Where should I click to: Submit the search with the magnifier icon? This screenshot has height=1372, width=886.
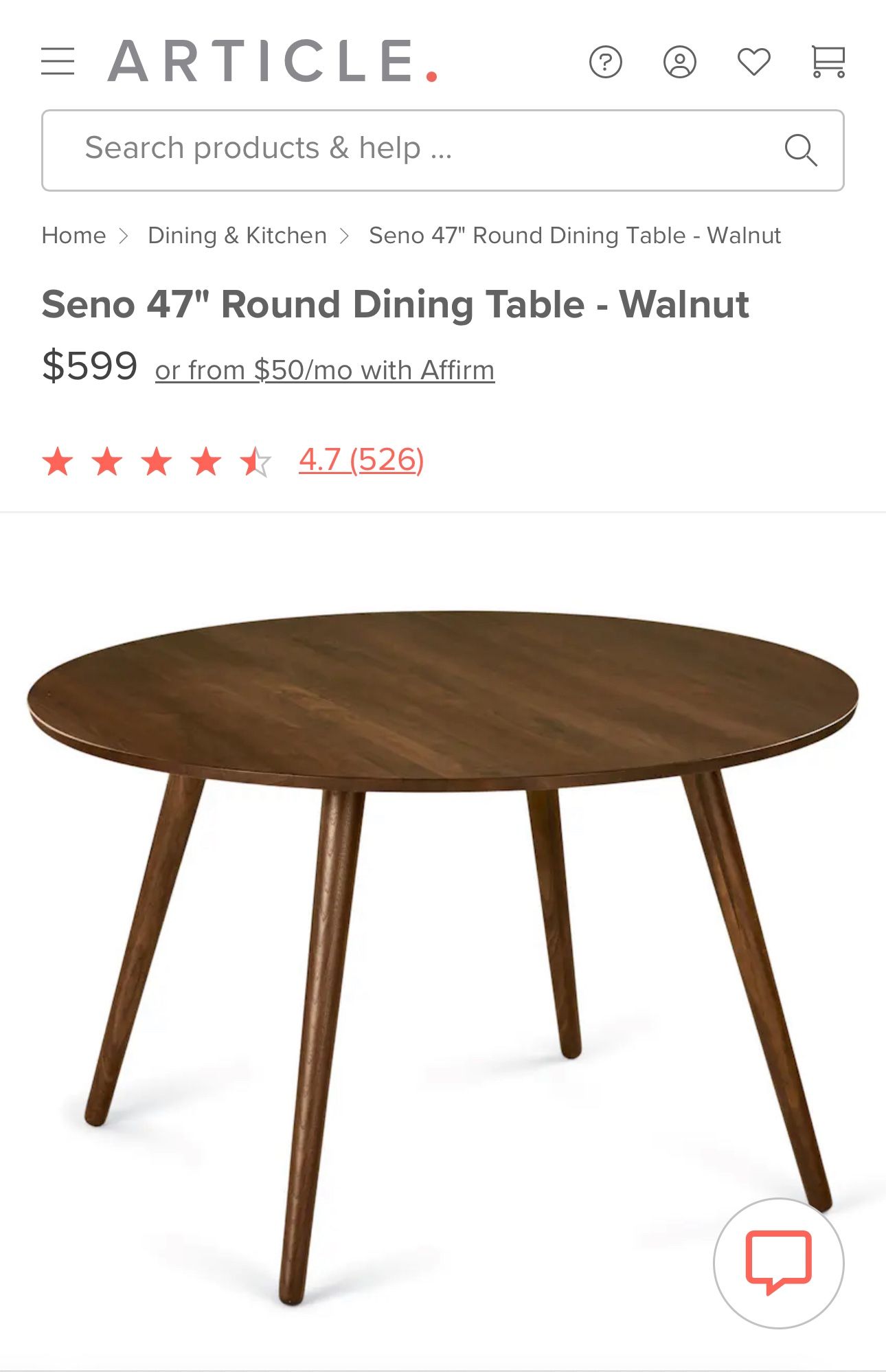tap(802, 148)
